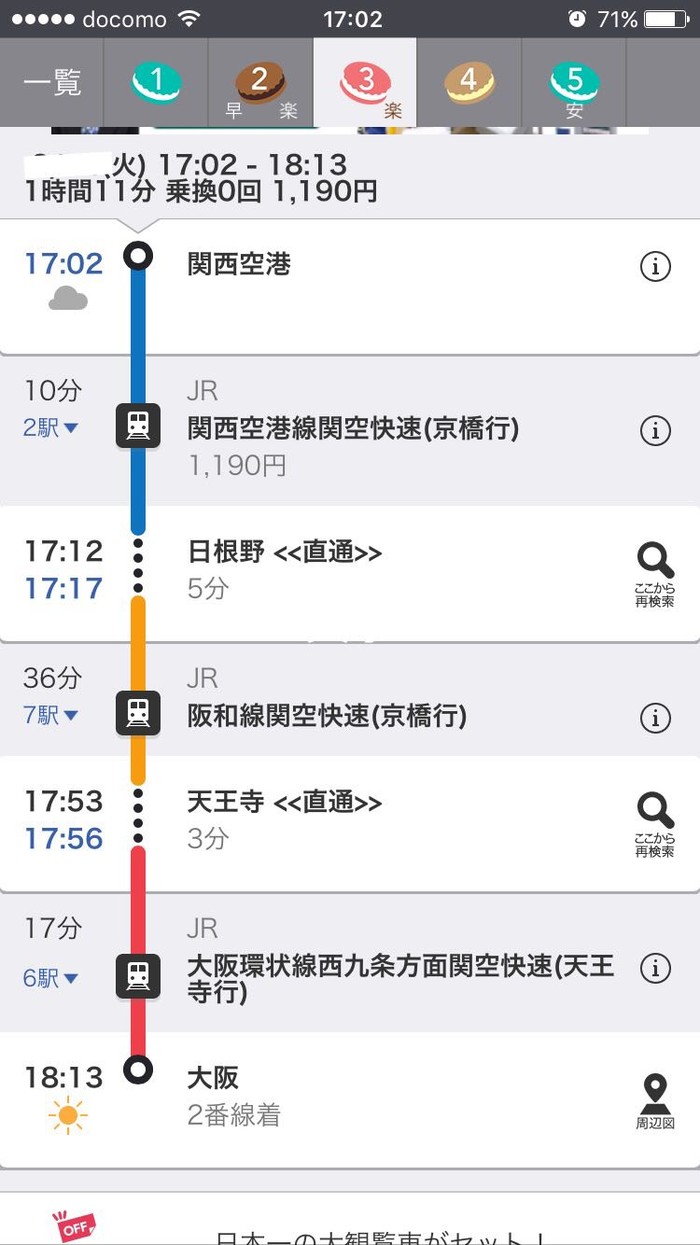The image size is (700, 1245).
Task: Select route option 1
Action: click(156, 82)
